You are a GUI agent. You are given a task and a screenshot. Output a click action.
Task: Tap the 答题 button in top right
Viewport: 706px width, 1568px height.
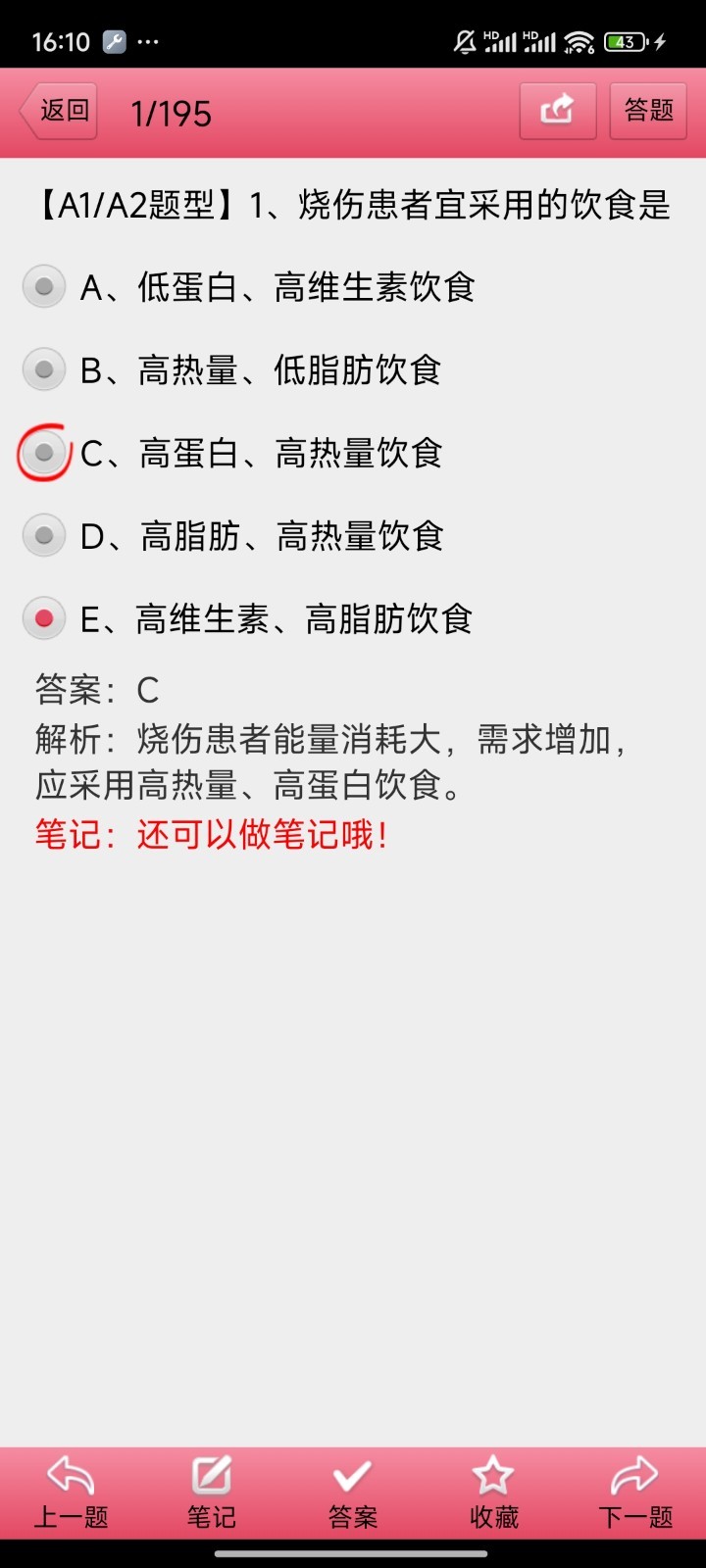648,111
